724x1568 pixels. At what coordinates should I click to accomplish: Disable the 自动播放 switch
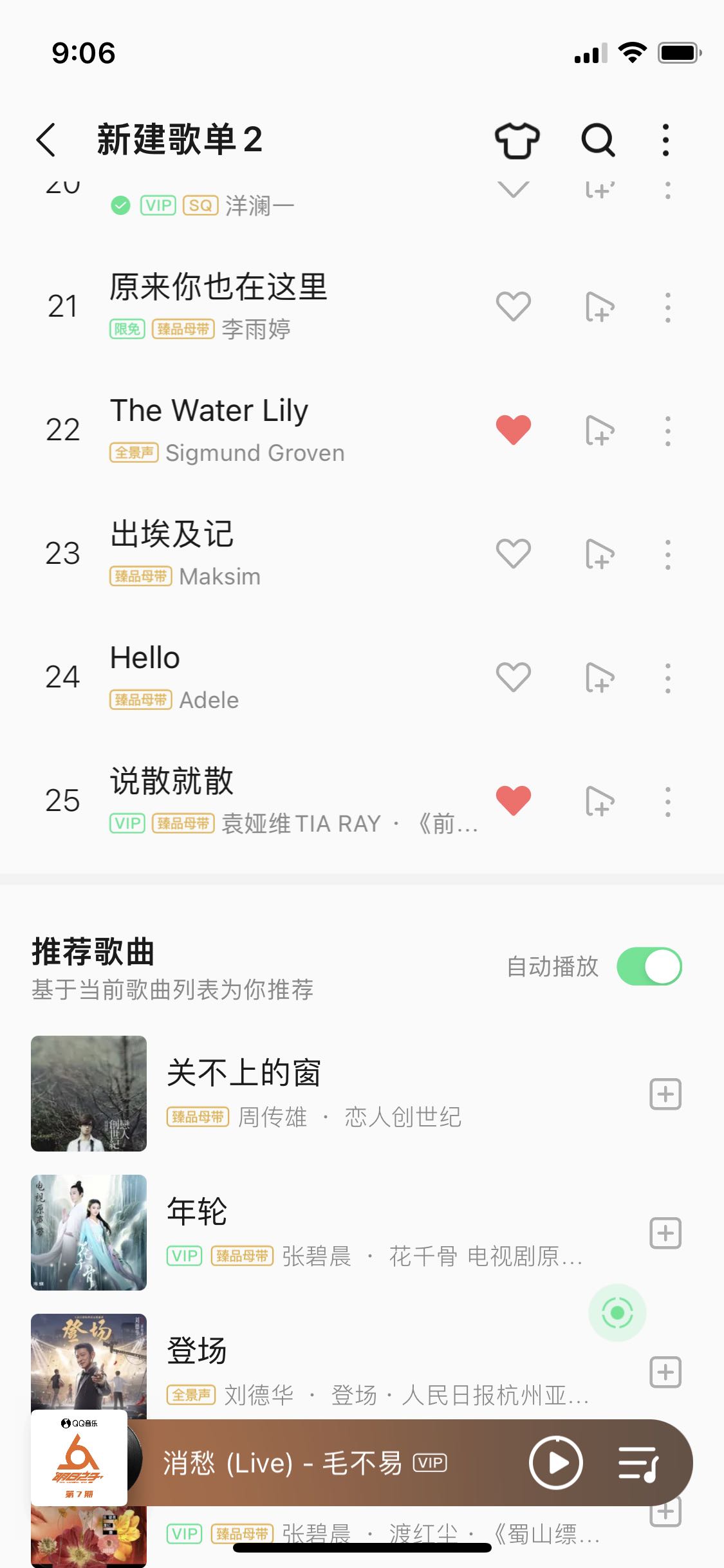[649, 966]
